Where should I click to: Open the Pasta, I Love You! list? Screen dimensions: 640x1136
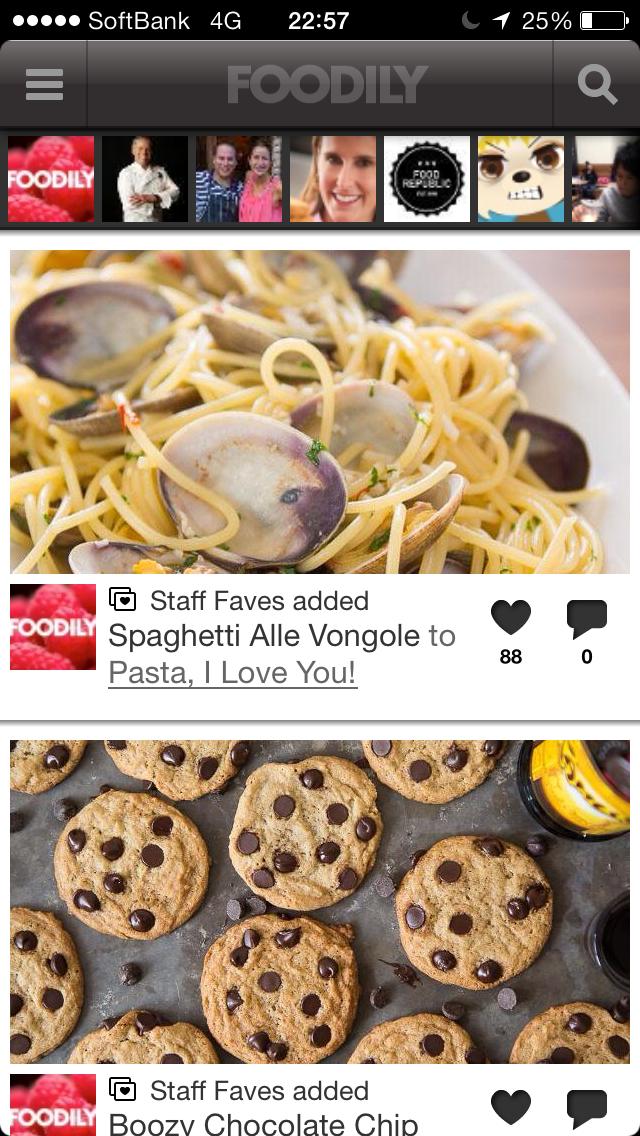232,673
